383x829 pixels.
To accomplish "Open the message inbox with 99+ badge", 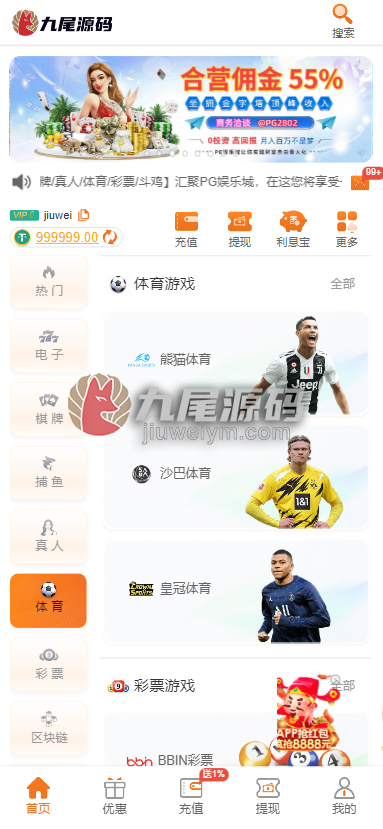I will point(360,182).
